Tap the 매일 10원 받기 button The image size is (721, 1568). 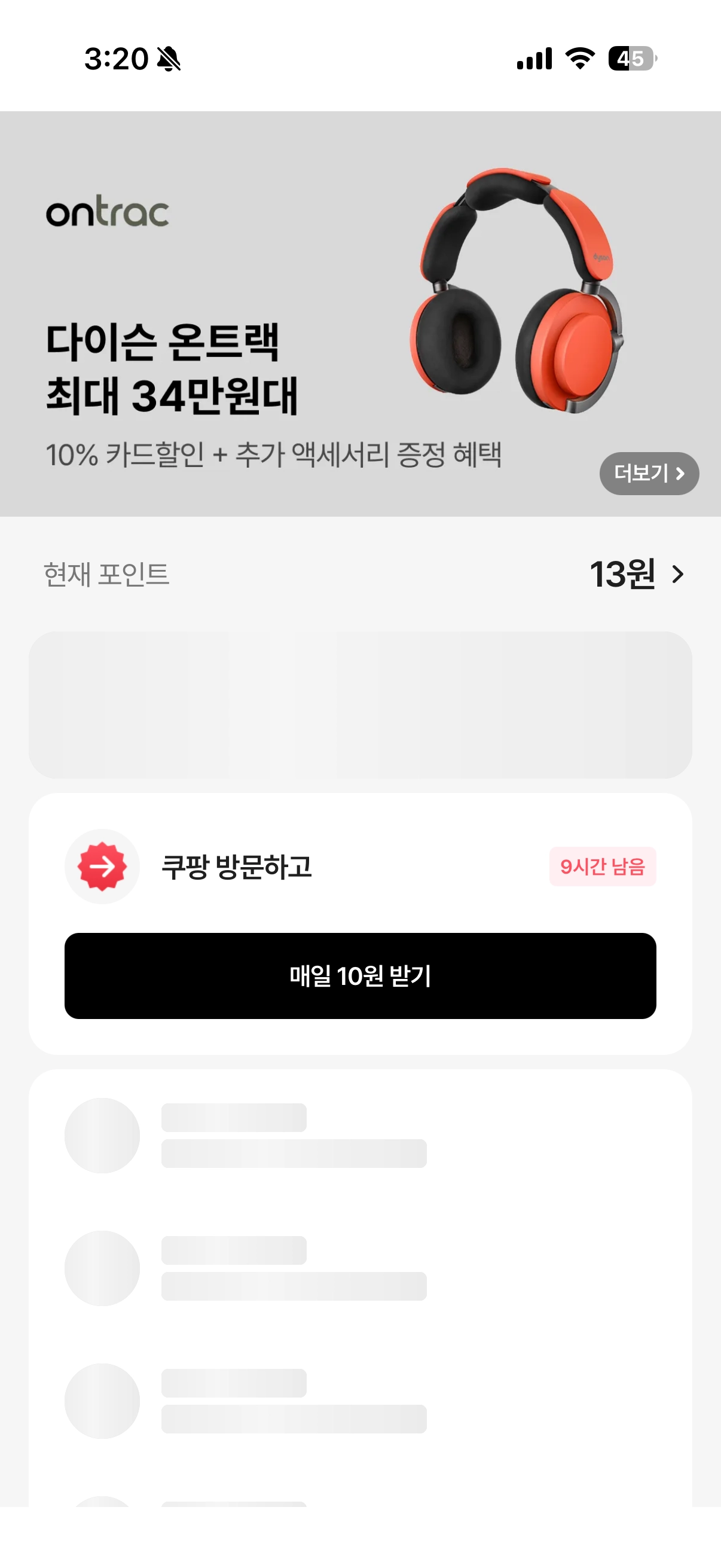click(x=360, y=975)
